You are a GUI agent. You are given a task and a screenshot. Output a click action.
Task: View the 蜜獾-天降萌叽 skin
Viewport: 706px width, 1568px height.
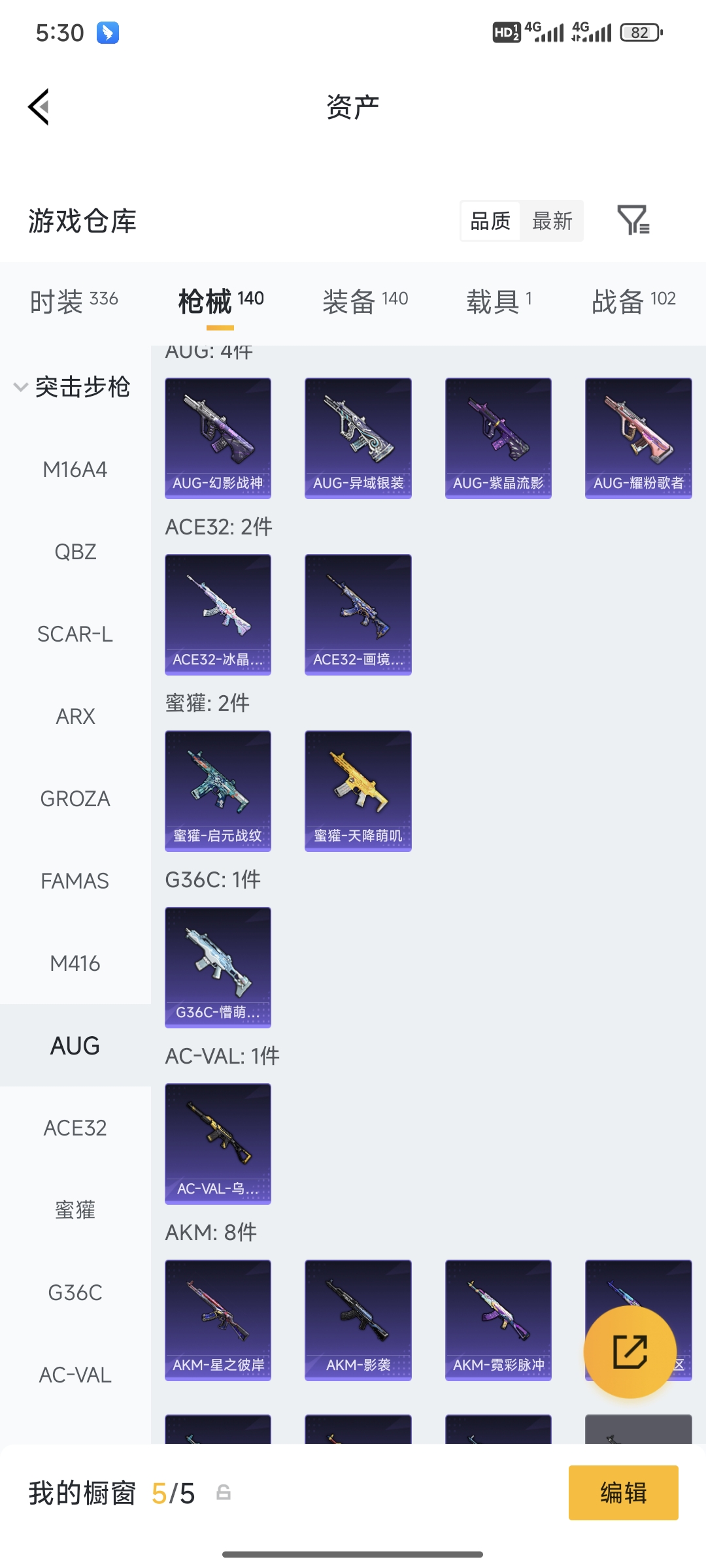click(358, 791)
